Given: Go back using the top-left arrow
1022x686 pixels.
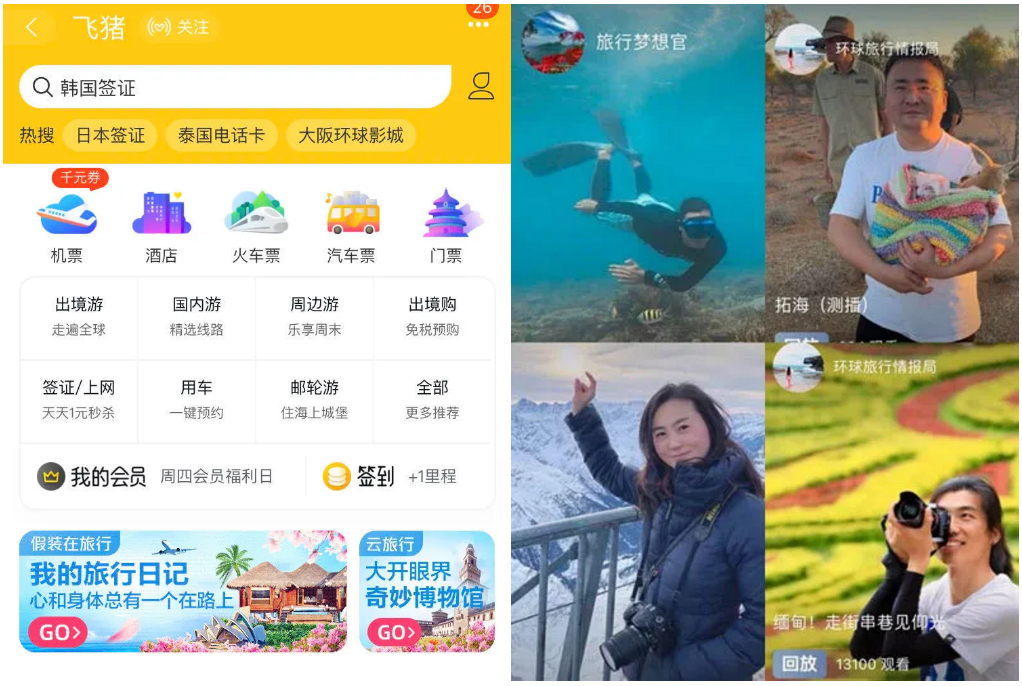Looking at the screenshot, I should point(32,28).
